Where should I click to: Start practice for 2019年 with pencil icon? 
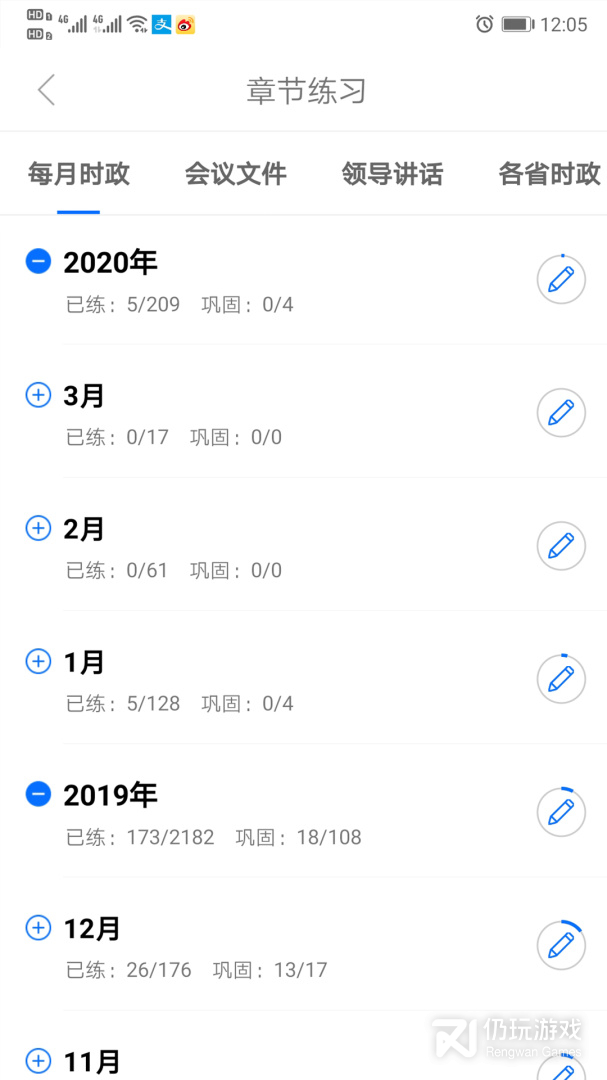pos(561,811)
